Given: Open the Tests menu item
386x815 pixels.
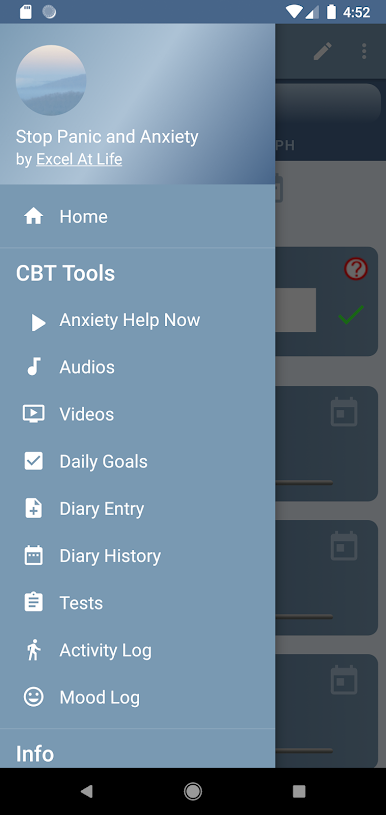Looking at the screenshot, I should click(138, 603).
